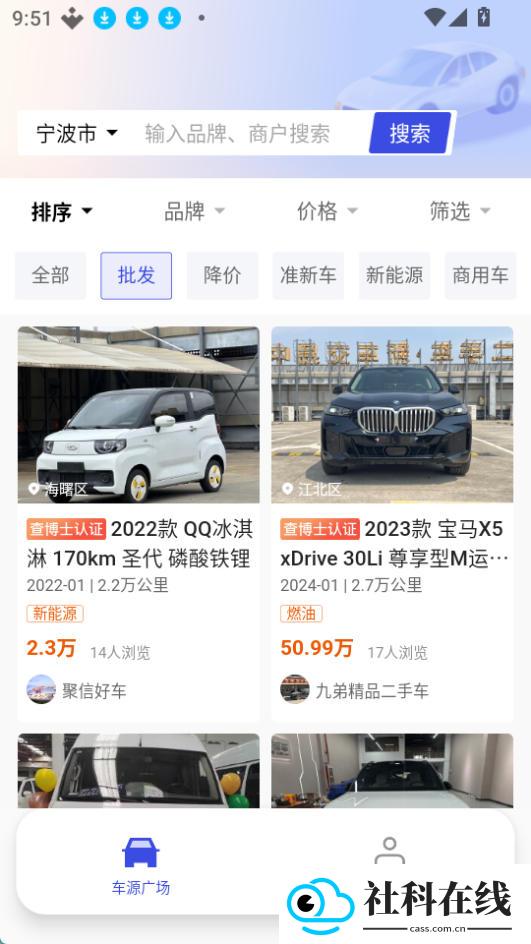Tap the 搜索 button

click(409, 133)
